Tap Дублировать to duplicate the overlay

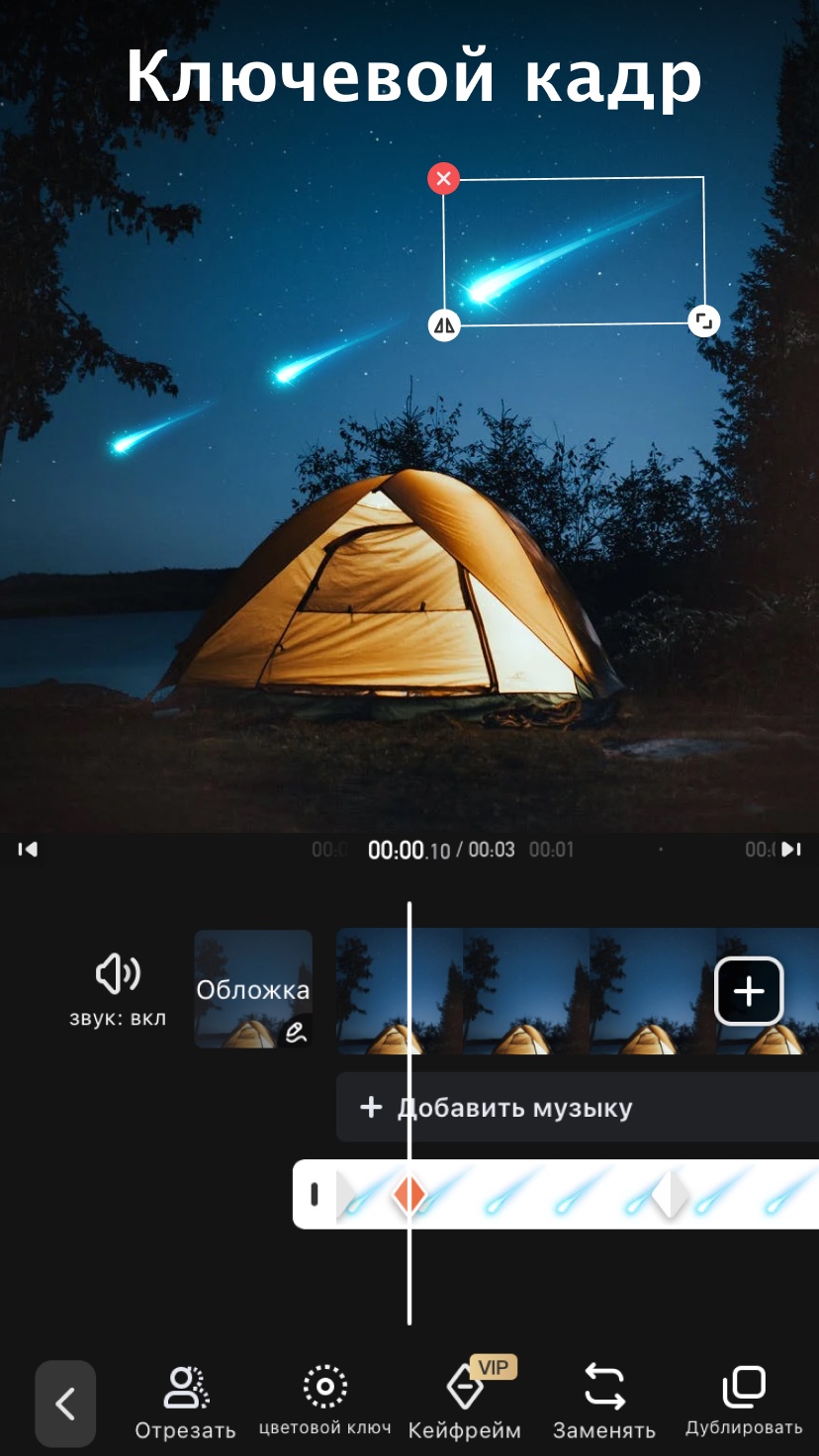coord(744,1402)
